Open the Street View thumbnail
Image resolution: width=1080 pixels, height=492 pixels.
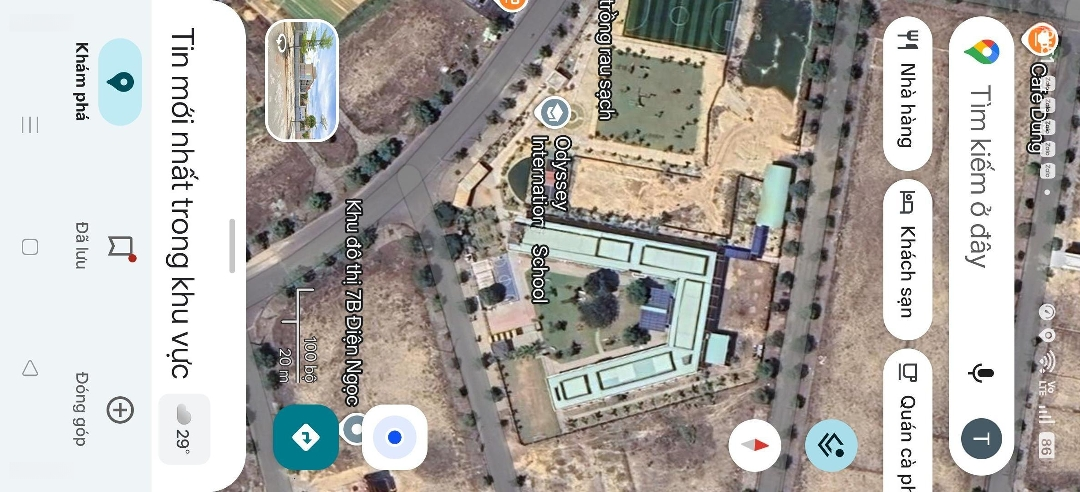click(x=302, y=80)
